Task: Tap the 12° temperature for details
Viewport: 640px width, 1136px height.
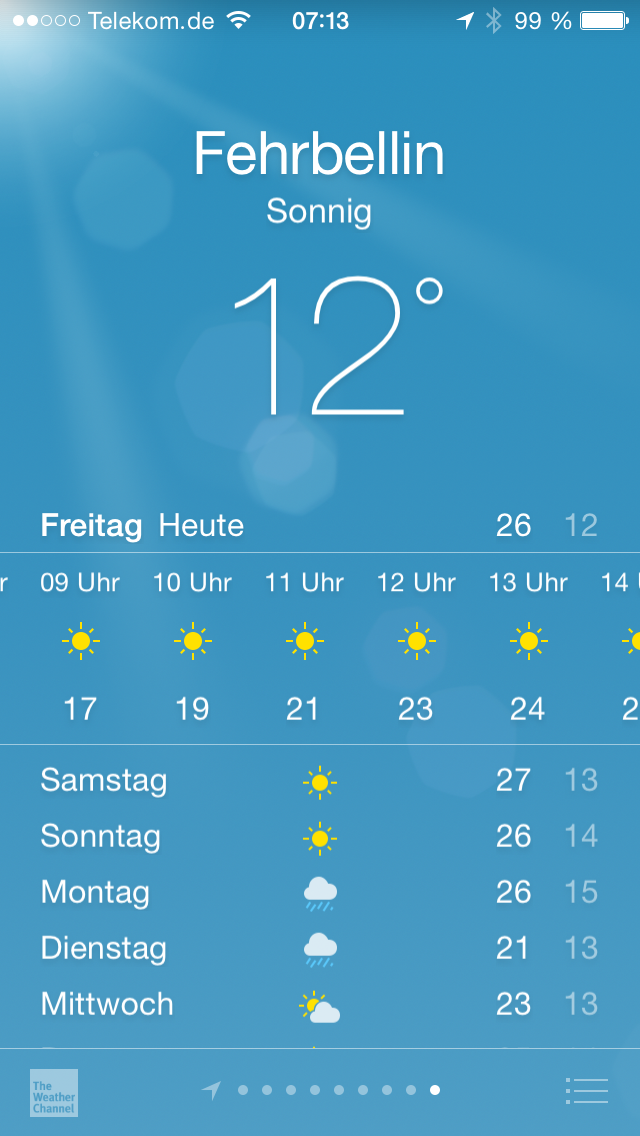Action: (x=336, y=346)
